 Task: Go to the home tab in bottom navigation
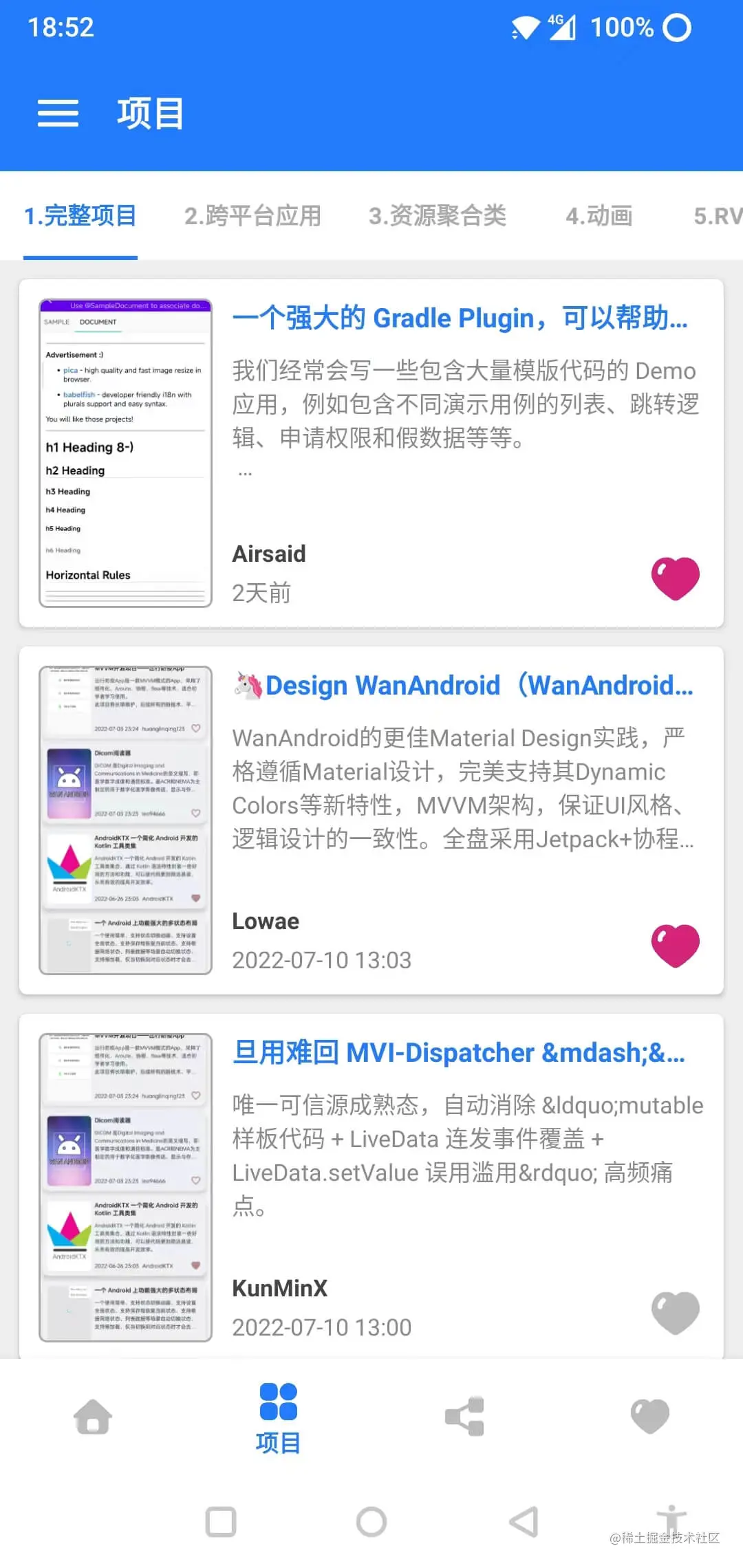(93, 1417)
